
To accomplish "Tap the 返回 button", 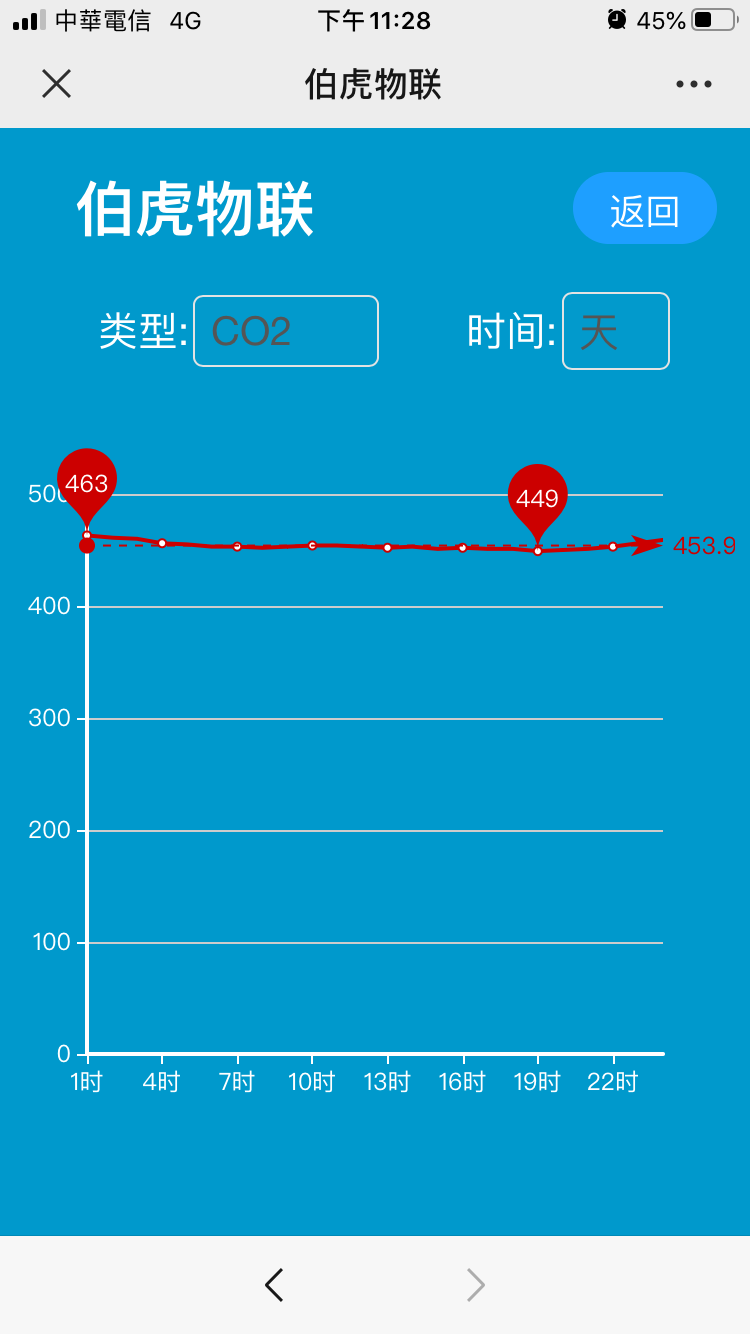I will tap(645, 208).
